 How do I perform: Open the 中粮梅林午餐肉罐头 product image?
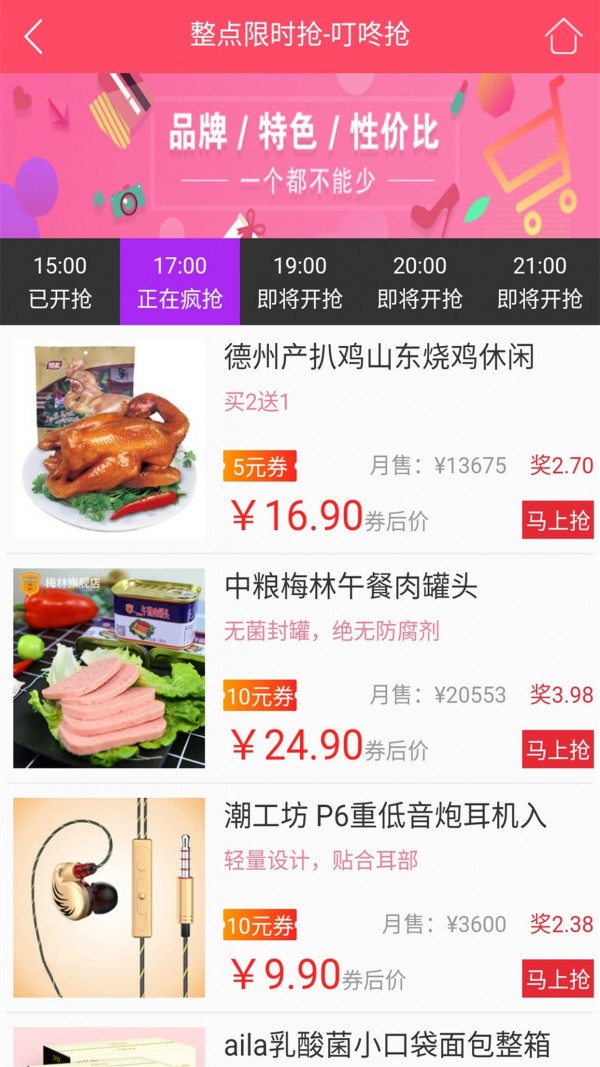tap(109, 668)
